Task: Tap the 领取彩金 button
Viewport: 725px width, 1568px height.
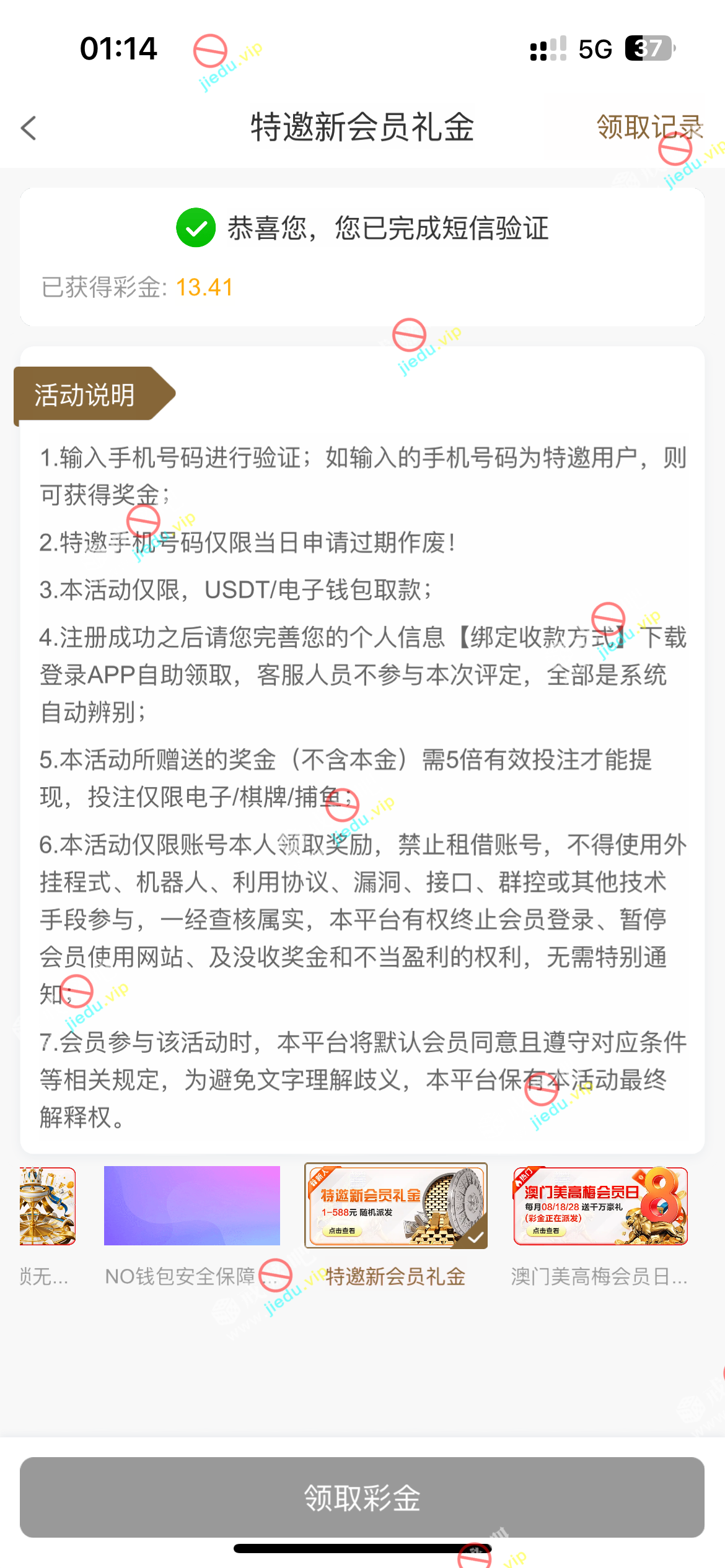Action: point(362,1497)
